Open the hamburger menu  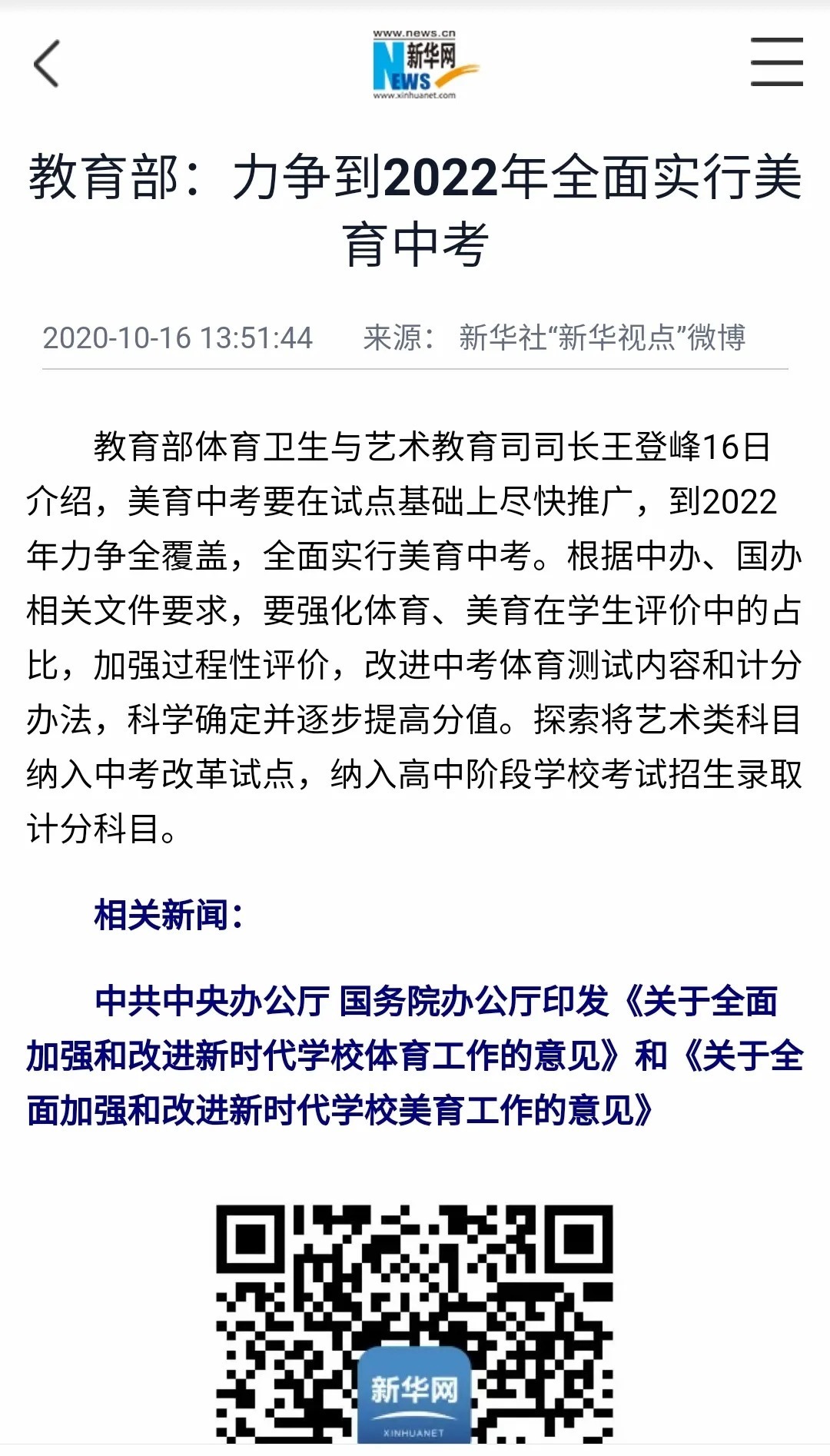click(776, 62)
